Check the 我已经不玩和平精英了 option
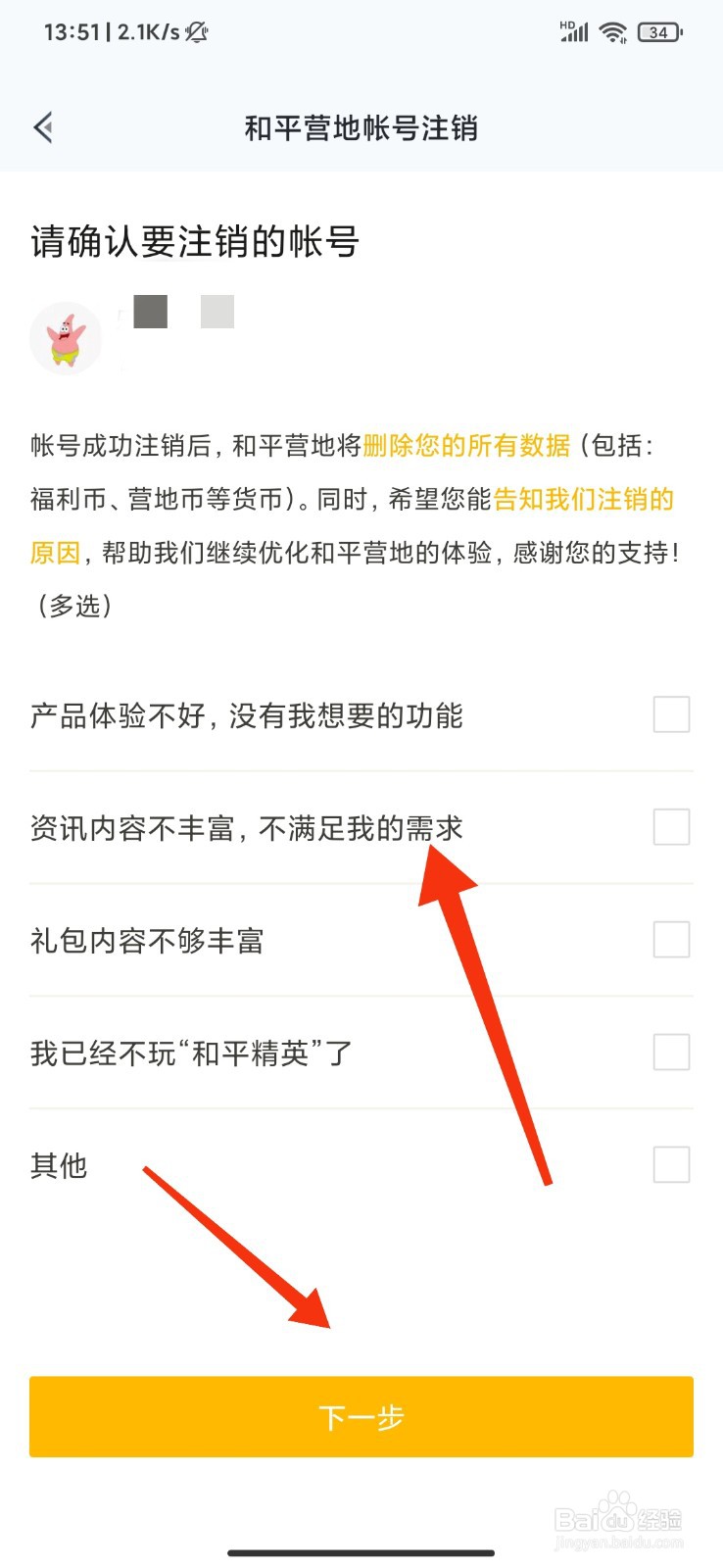 (x=671, y=1053)
